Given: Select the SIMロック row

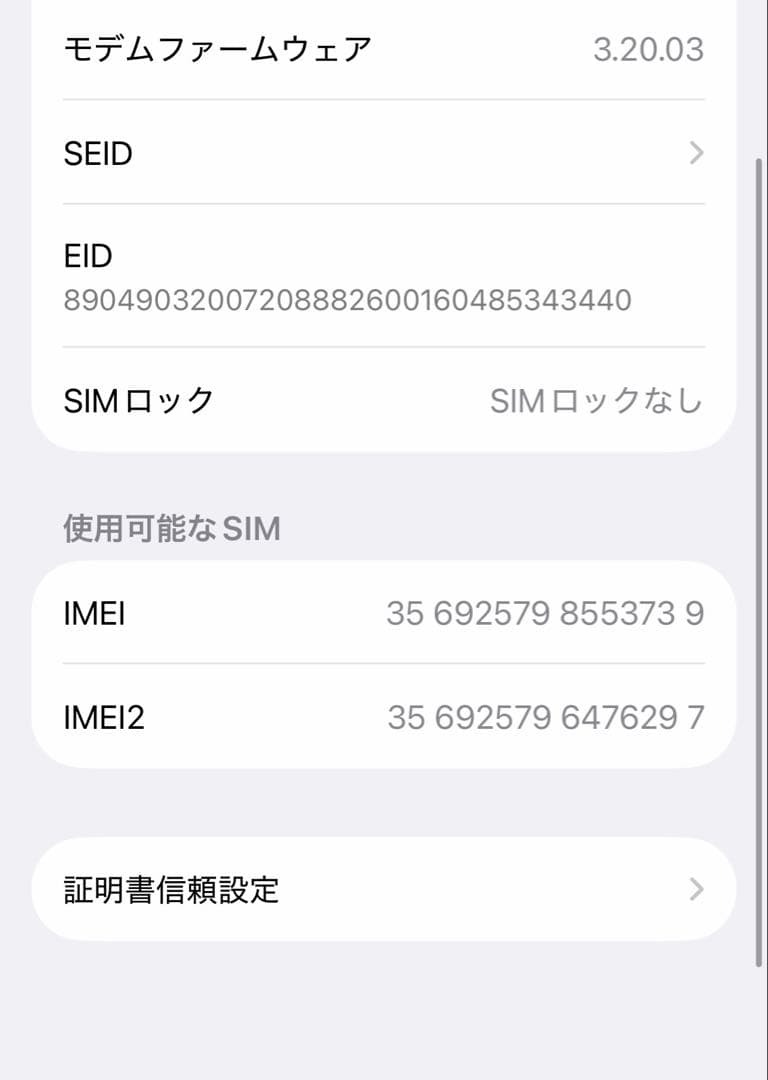Looking at the screenshot, I should 384,399.
